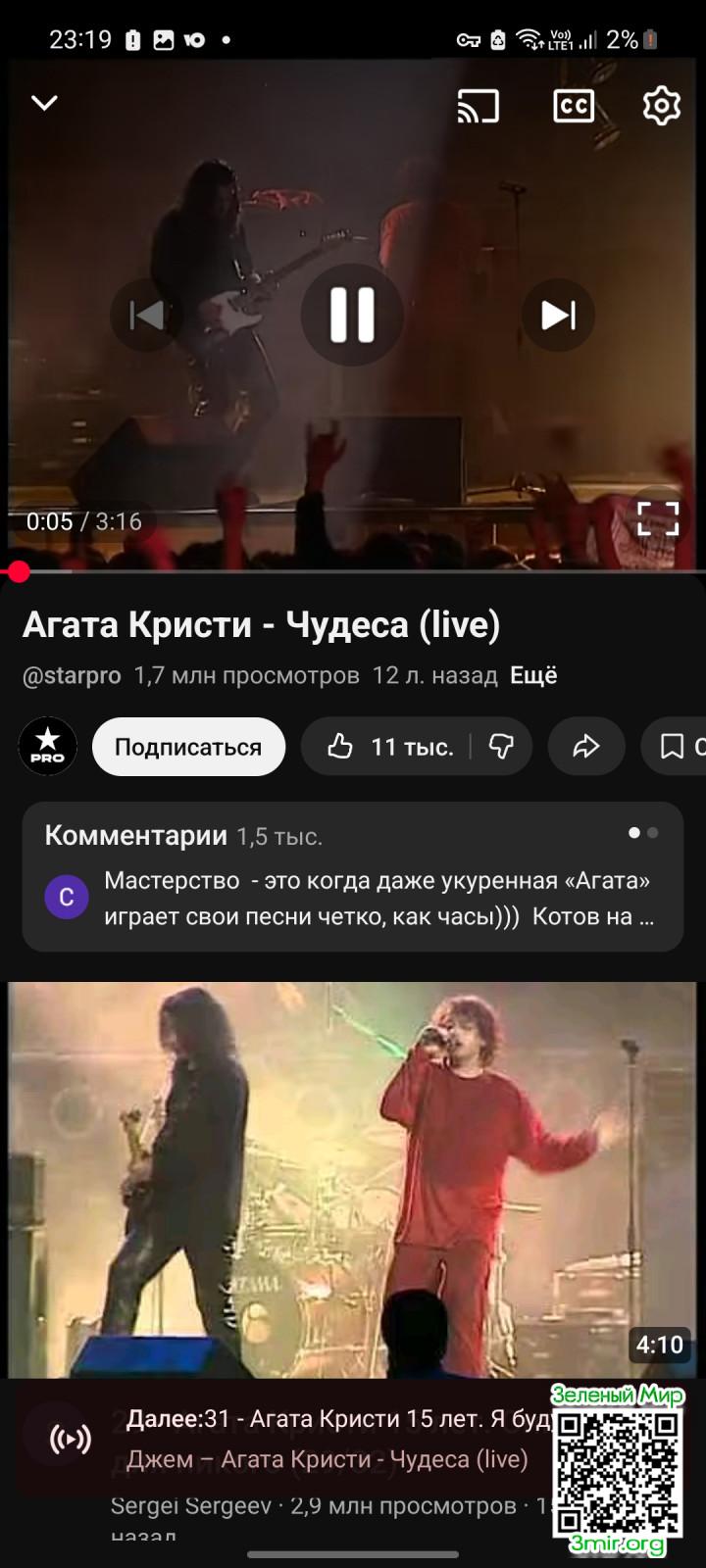The image size is (706, 1568).
Task: Tap Подписаться to subscribe
Action: (188, 747)
